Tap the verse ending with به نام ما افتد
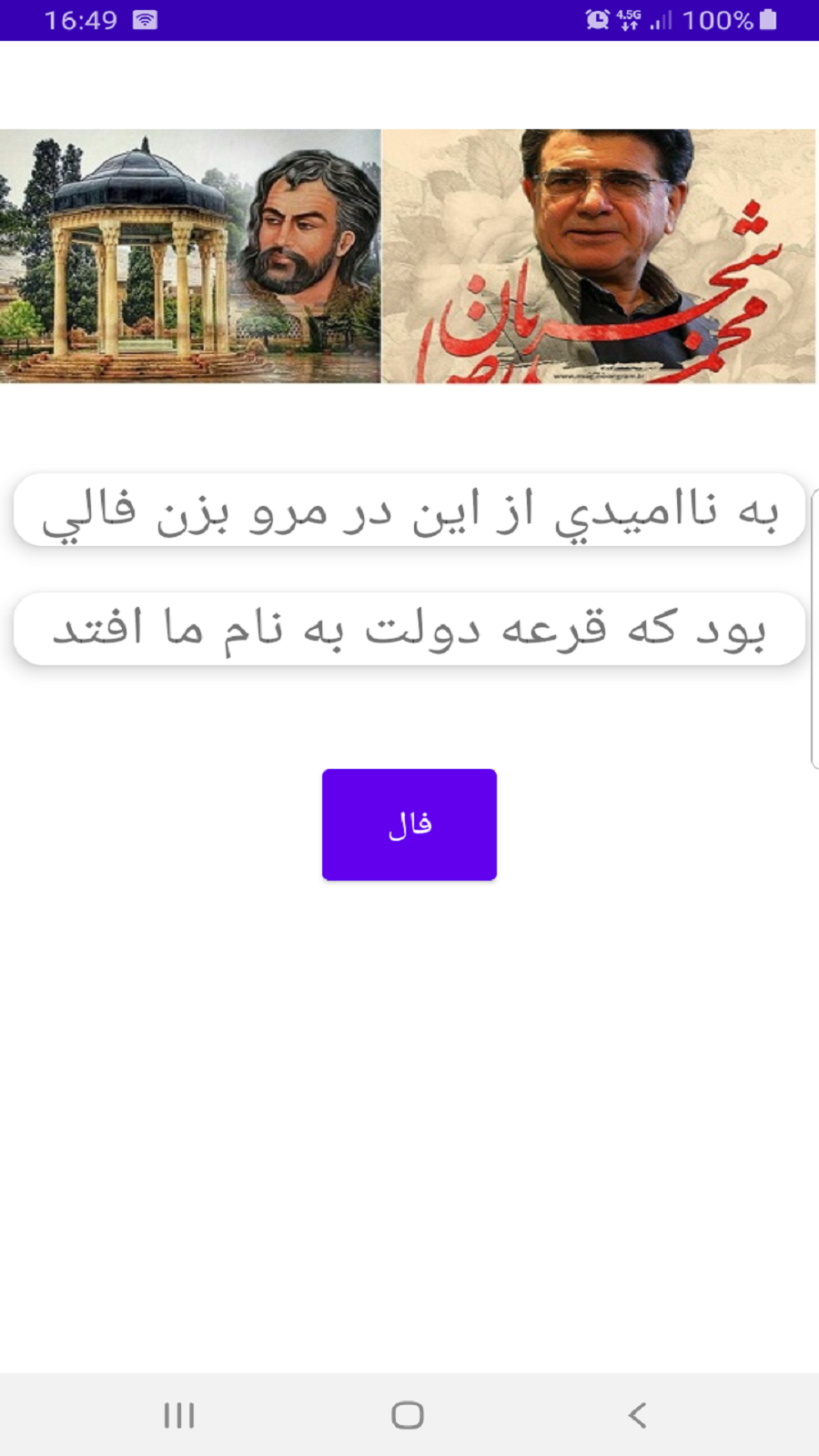This screenshot has width=819, height=1456. click(x=409, y=628)
